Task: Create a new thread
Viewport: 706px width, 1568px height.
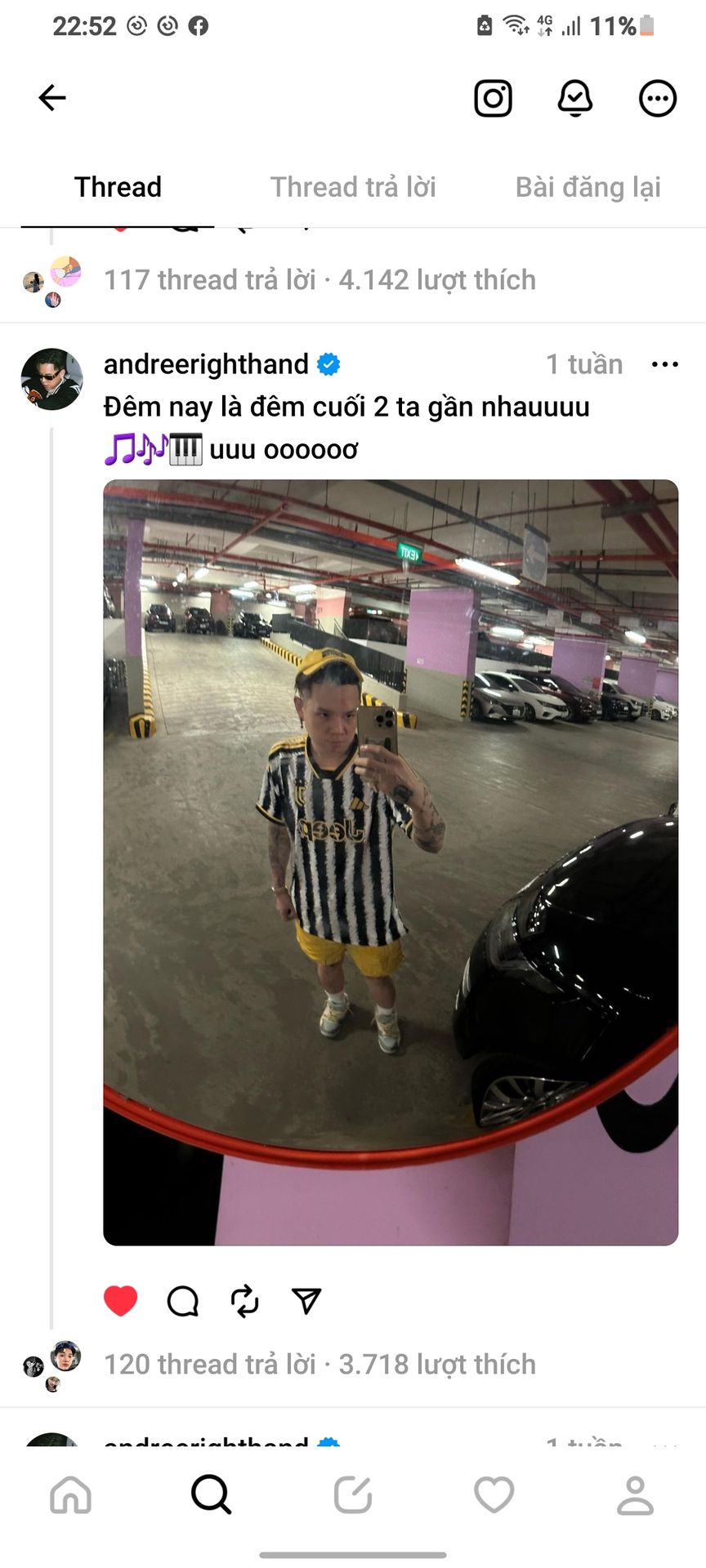Action: coord(353,1494)
